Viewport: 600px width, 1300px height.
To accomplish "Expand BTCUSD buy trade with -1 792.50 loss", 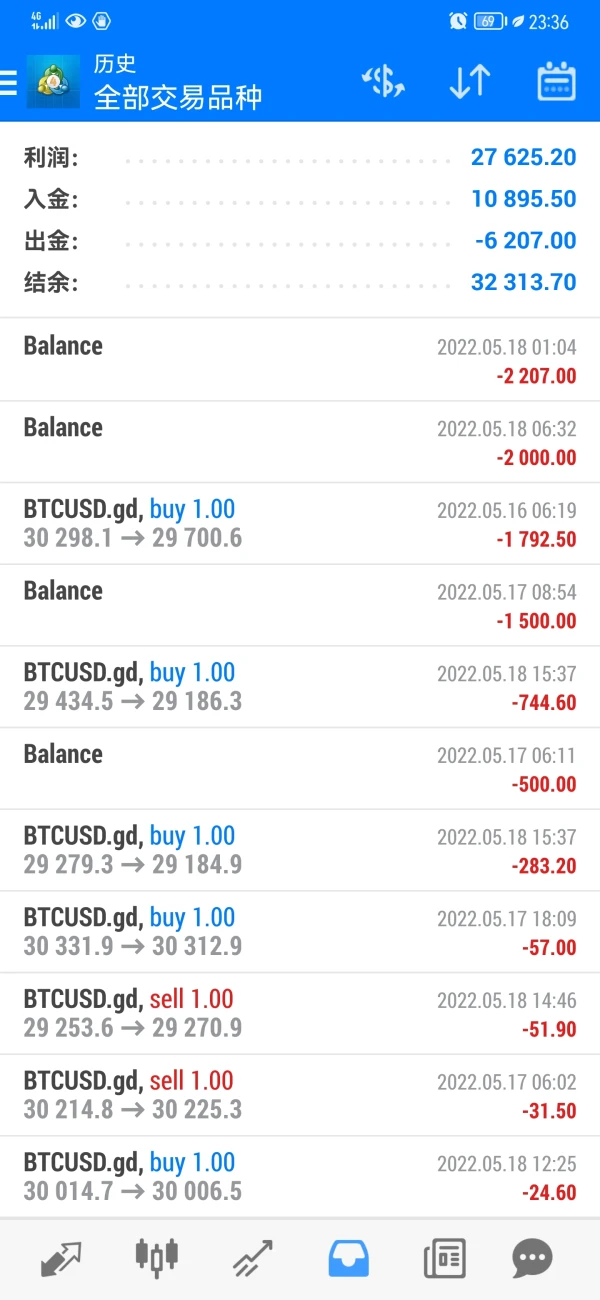I will click(300, 524).
